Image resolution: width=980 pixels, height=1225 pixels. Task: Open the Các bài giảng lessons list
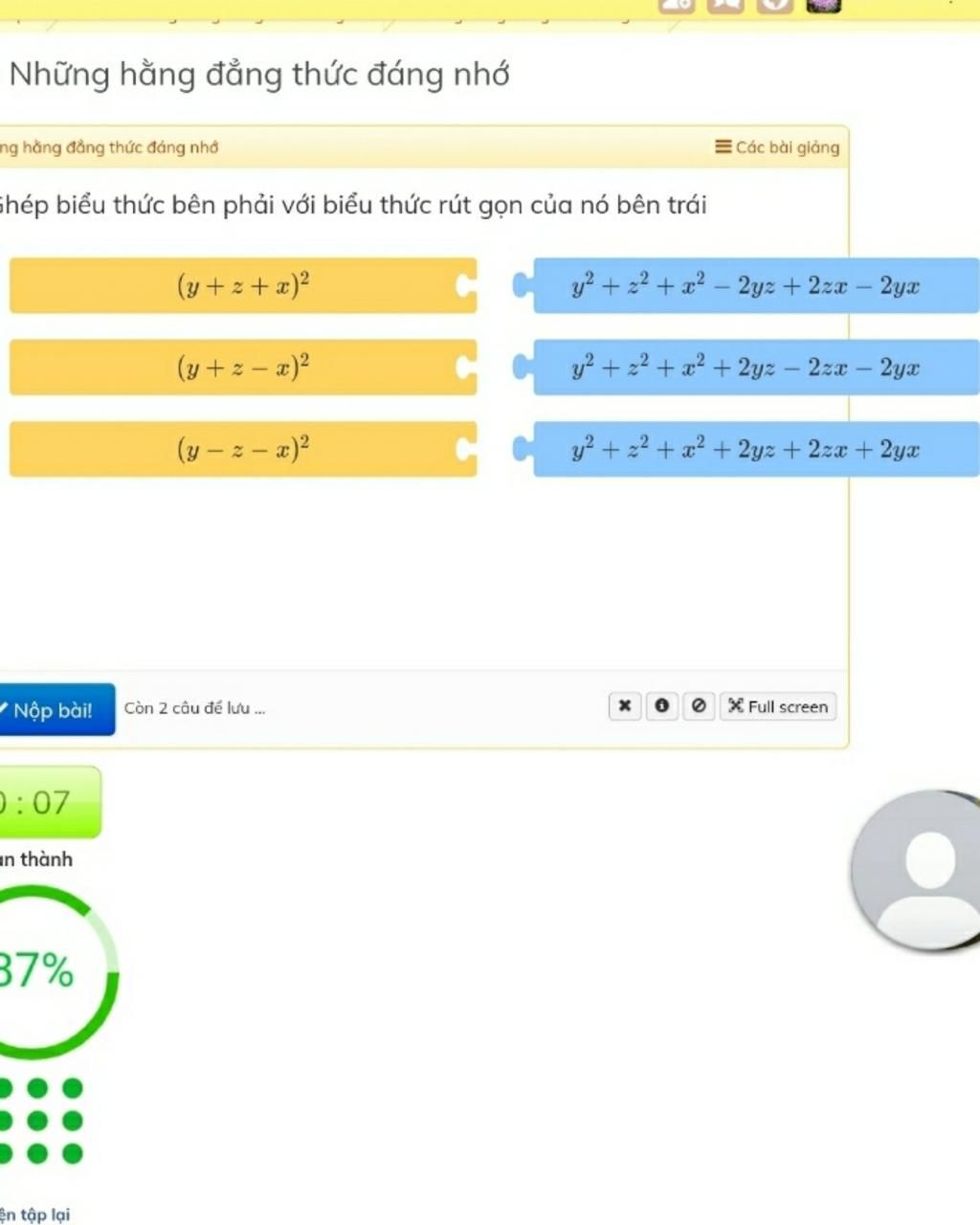click(x=777, y=147)
